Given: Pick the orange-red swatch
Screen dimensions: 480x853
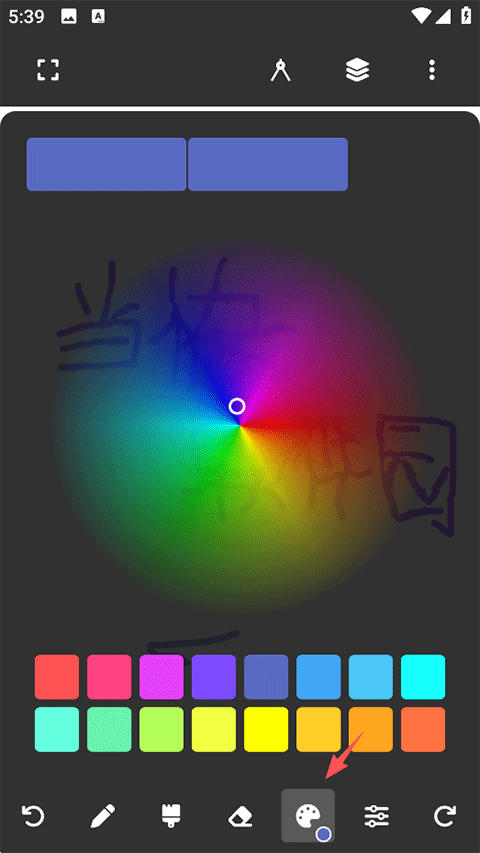Looking at the screenshot, I should coord(423,730).
